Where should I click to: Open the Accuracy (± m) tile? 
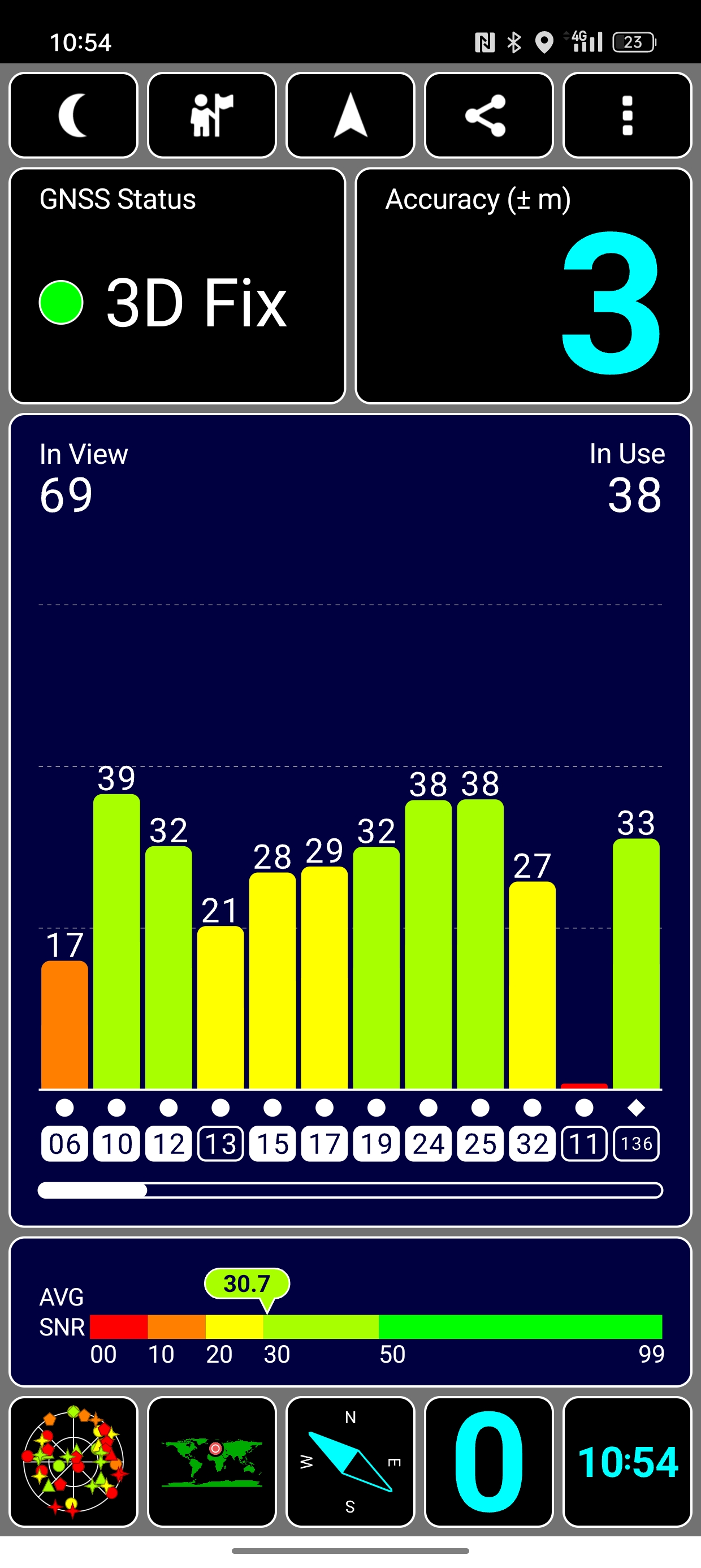tap(523, 286)
